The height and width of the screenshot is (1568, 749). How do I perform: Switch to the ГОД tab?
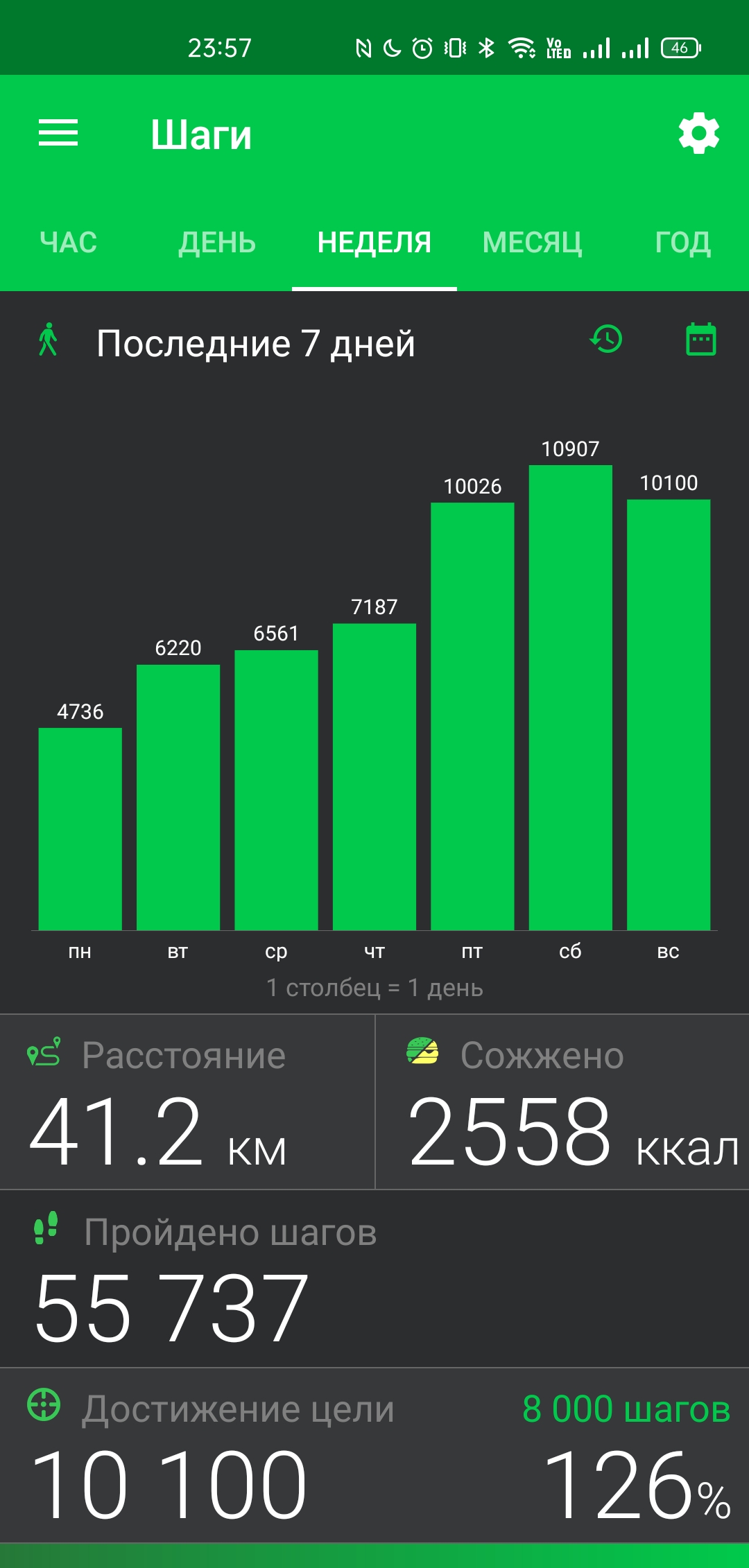683,243
